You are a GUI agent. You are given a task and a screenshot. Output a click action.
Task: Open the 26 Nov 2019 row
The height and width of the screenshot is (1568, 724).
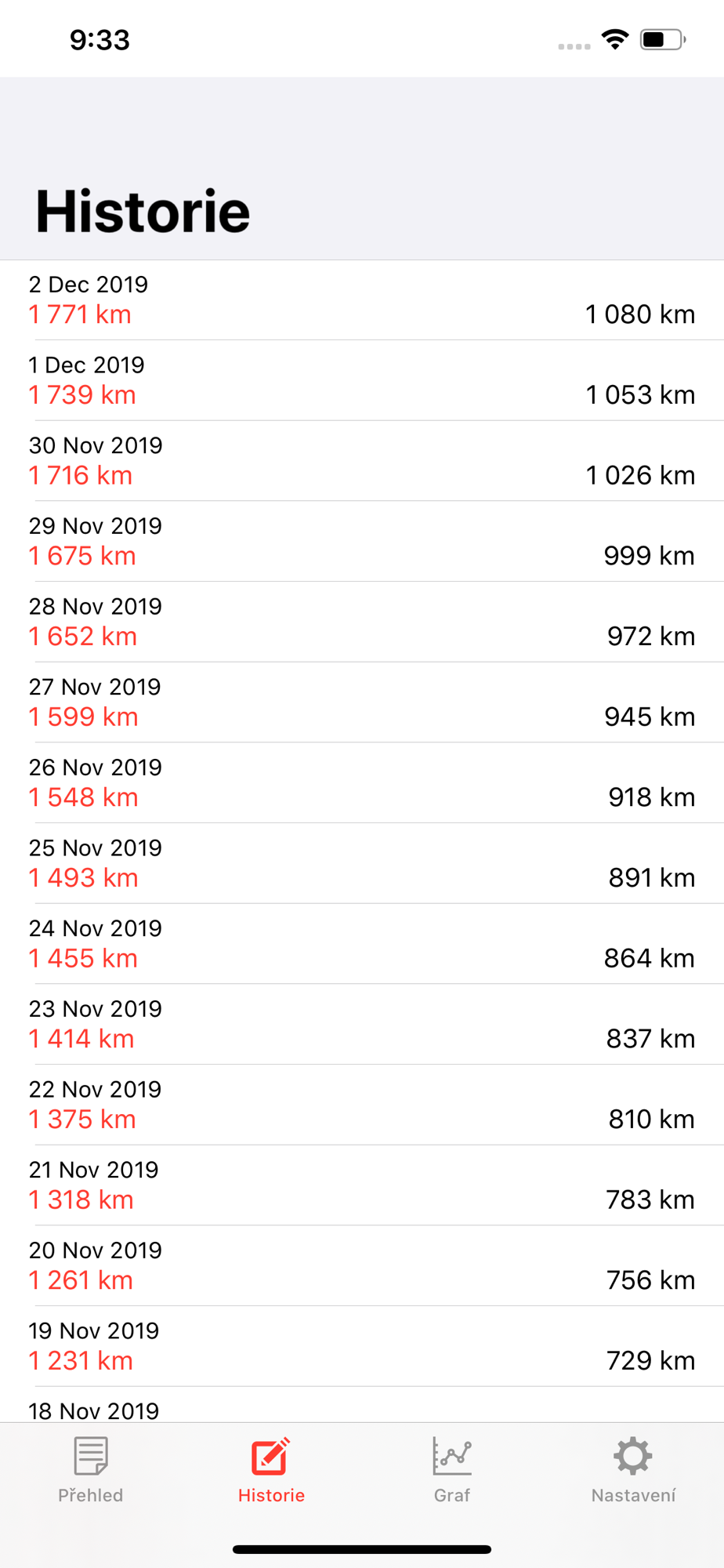[x=362, y=783]
